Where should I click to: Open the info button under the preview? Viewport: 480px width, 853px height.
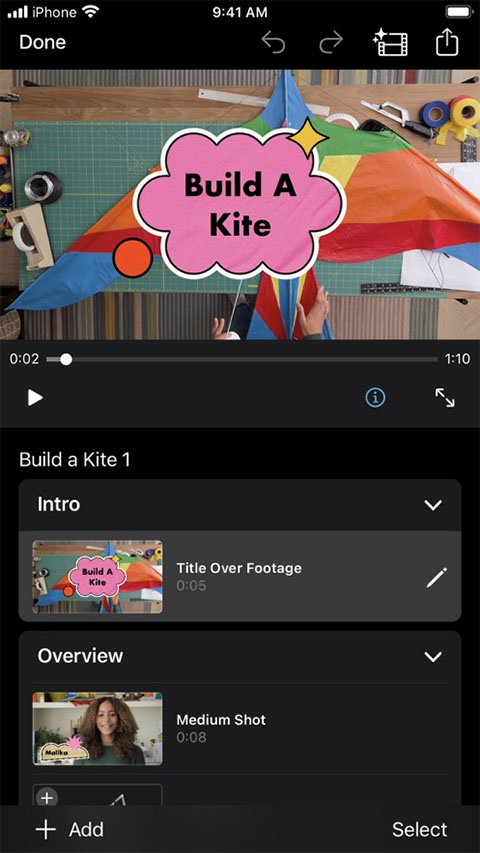375,398
